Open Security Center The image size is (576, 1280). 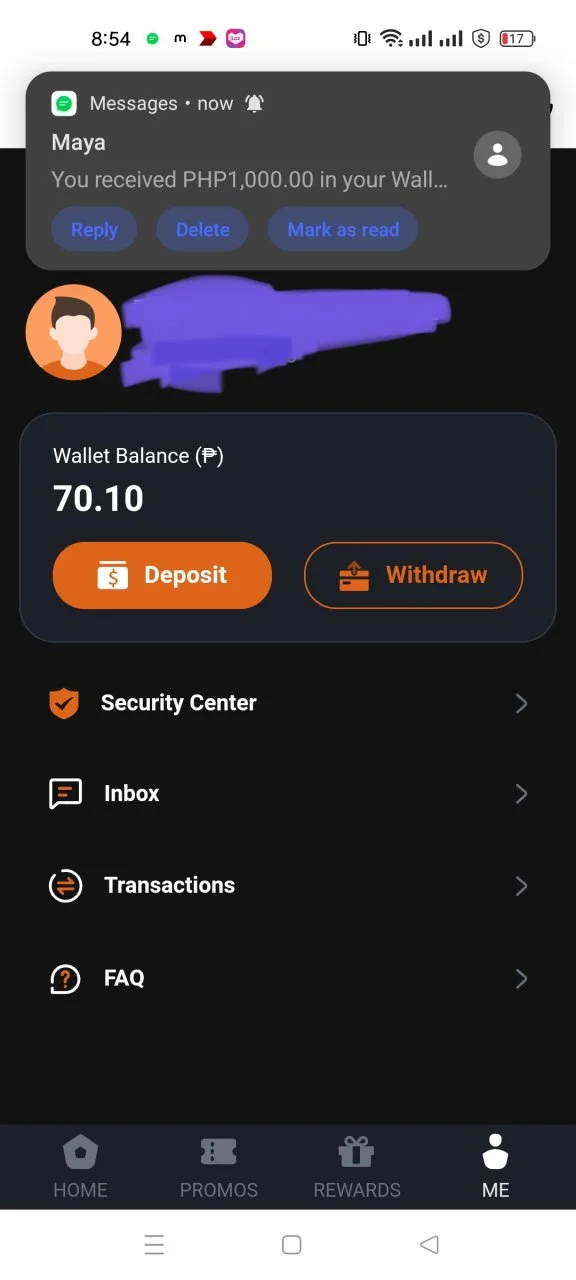[288, 703]
